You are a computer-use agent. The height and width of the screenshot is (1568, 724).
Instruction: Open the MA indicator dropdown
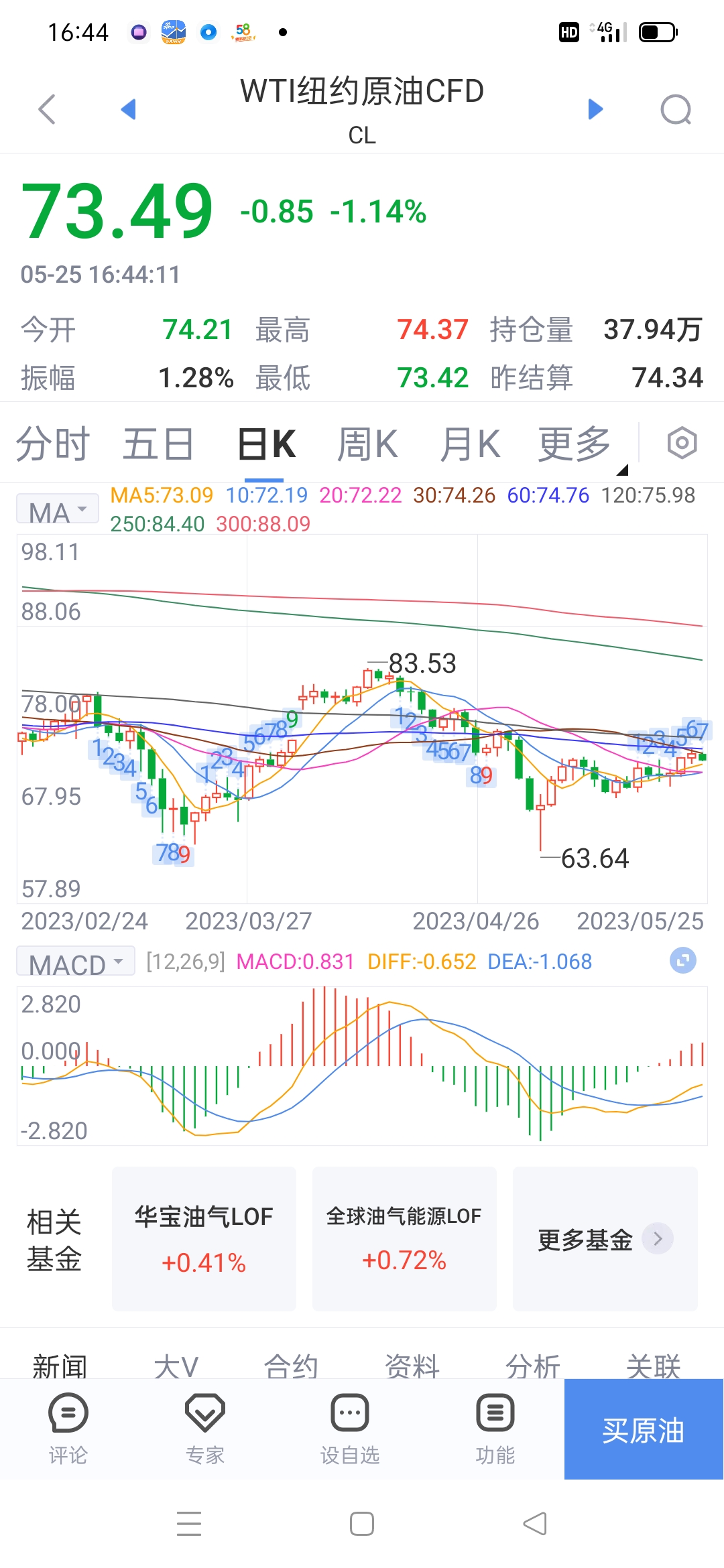pos(58,511)
